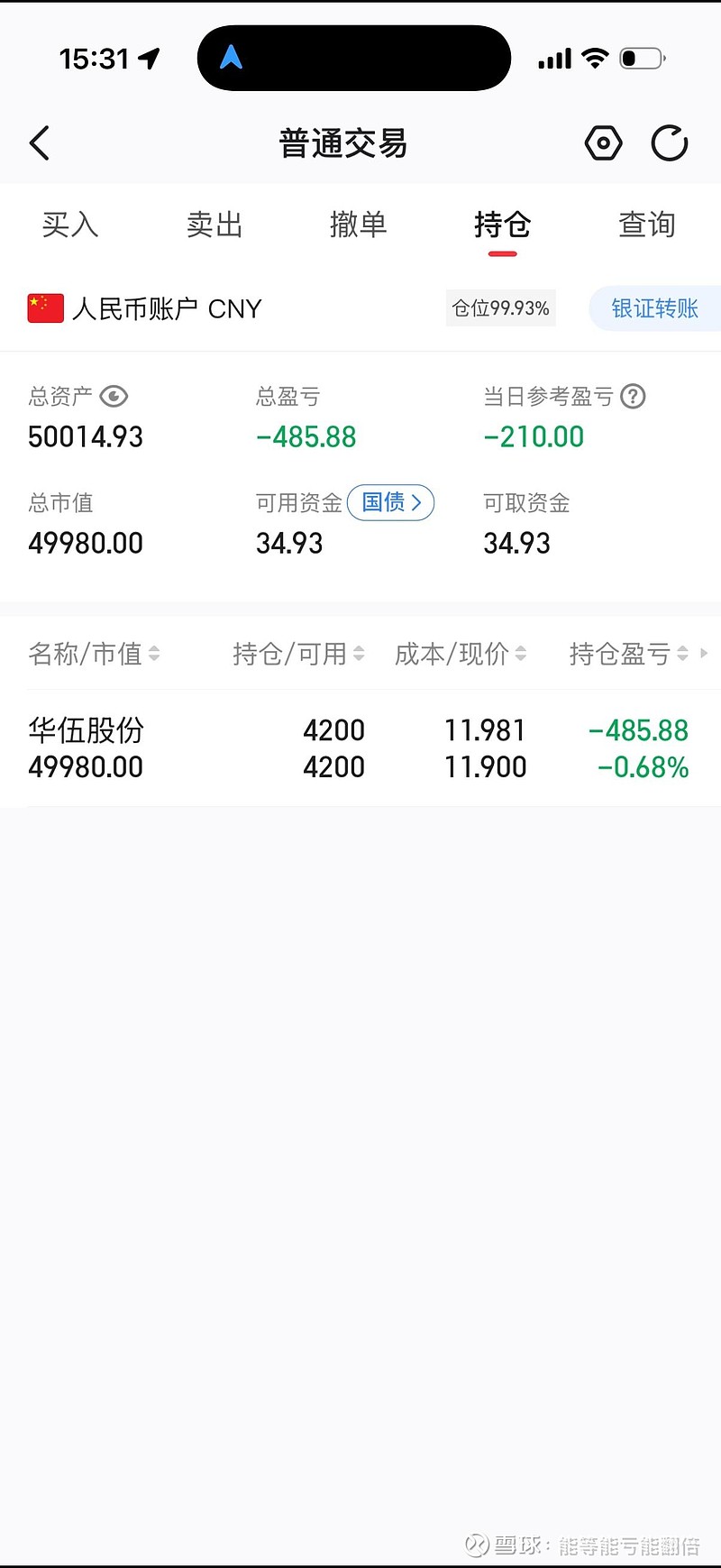721x1568 pixels.
Task: Toggle sorting on the 持仓/可用 column
Action: [297, 654]
